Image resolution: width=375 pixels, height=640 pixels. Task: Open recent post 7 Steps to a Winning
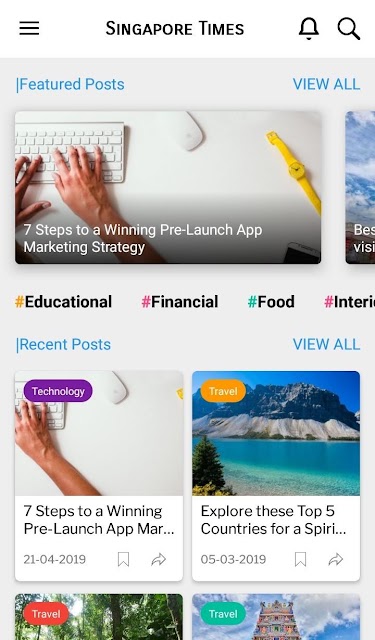coord(99,476)
